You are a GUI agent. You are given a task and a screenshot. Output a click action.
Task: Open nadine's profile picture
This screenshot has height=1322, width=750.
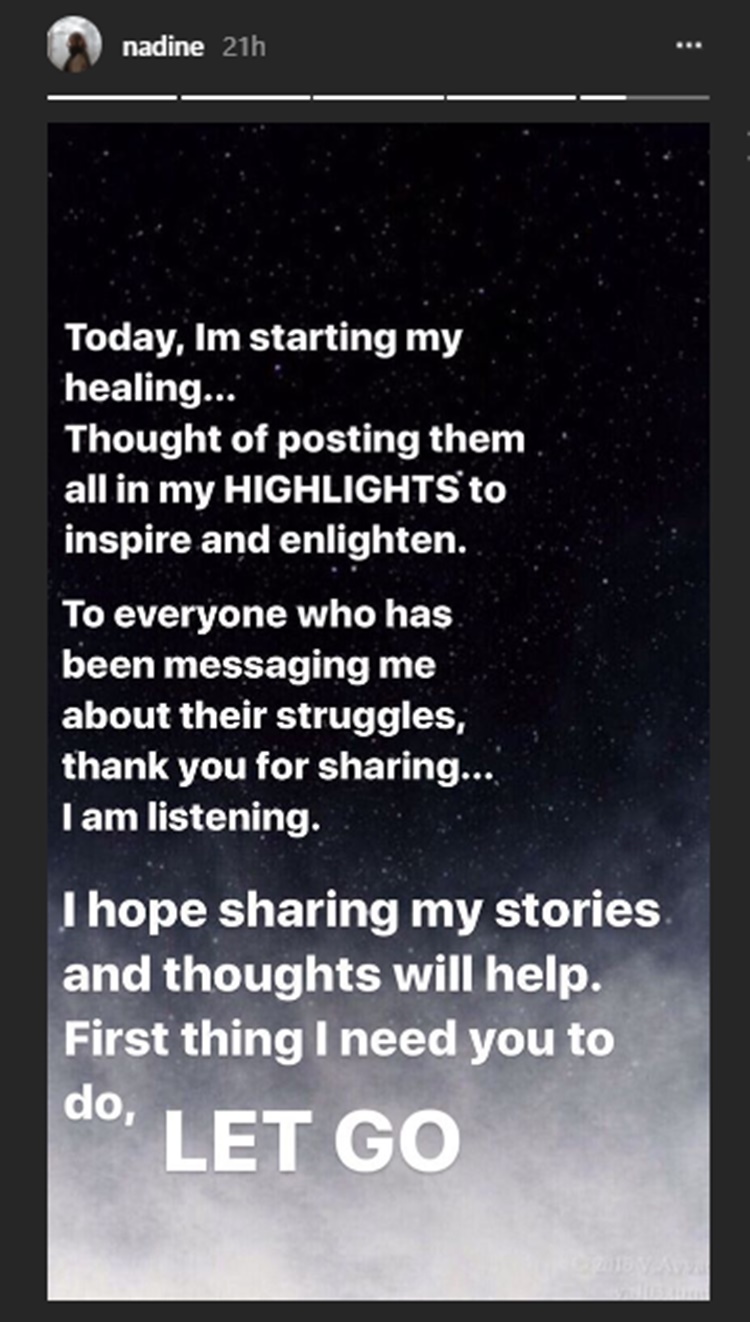74,46
